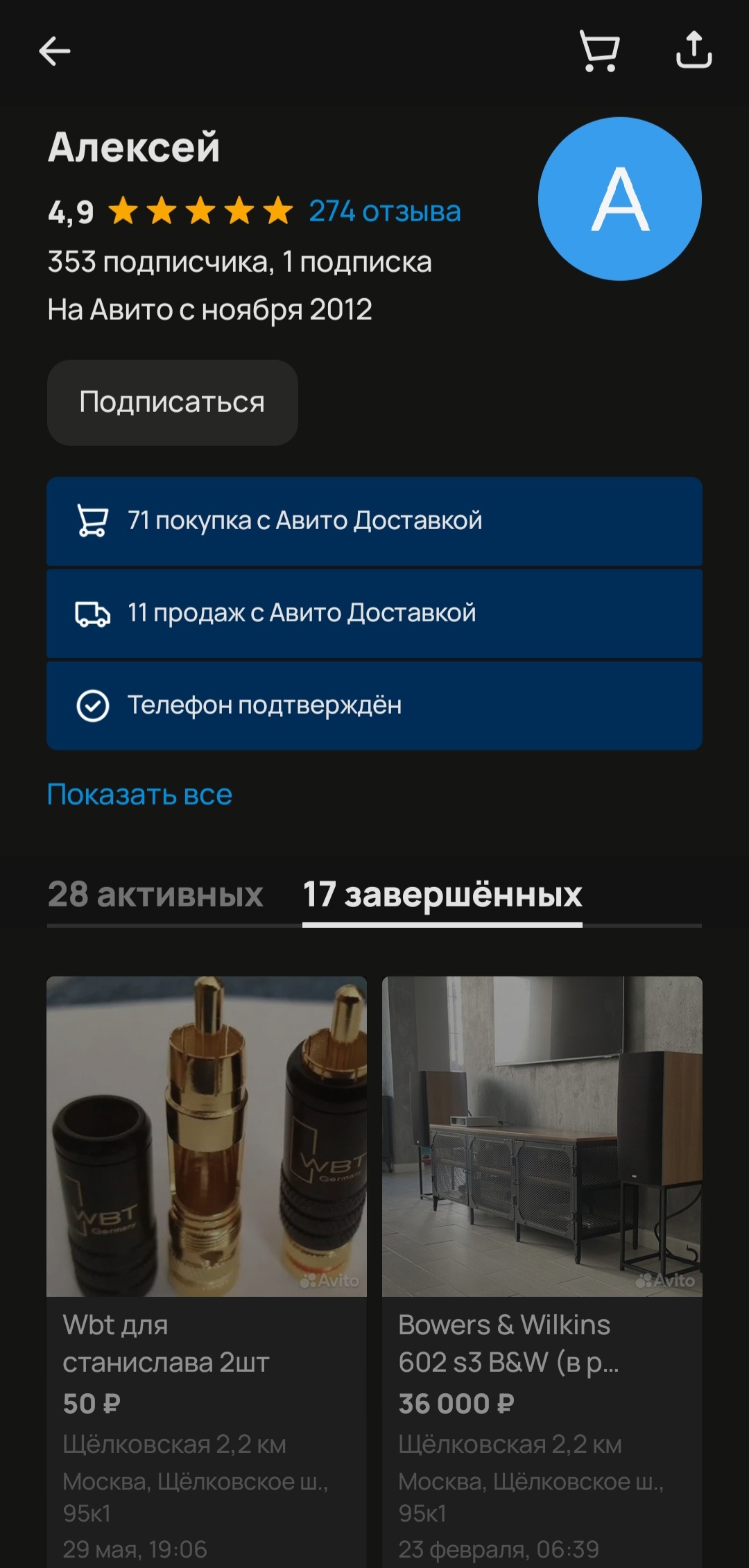
Task: Tap Алексей's profile avatar
Action: click(620, 199)
